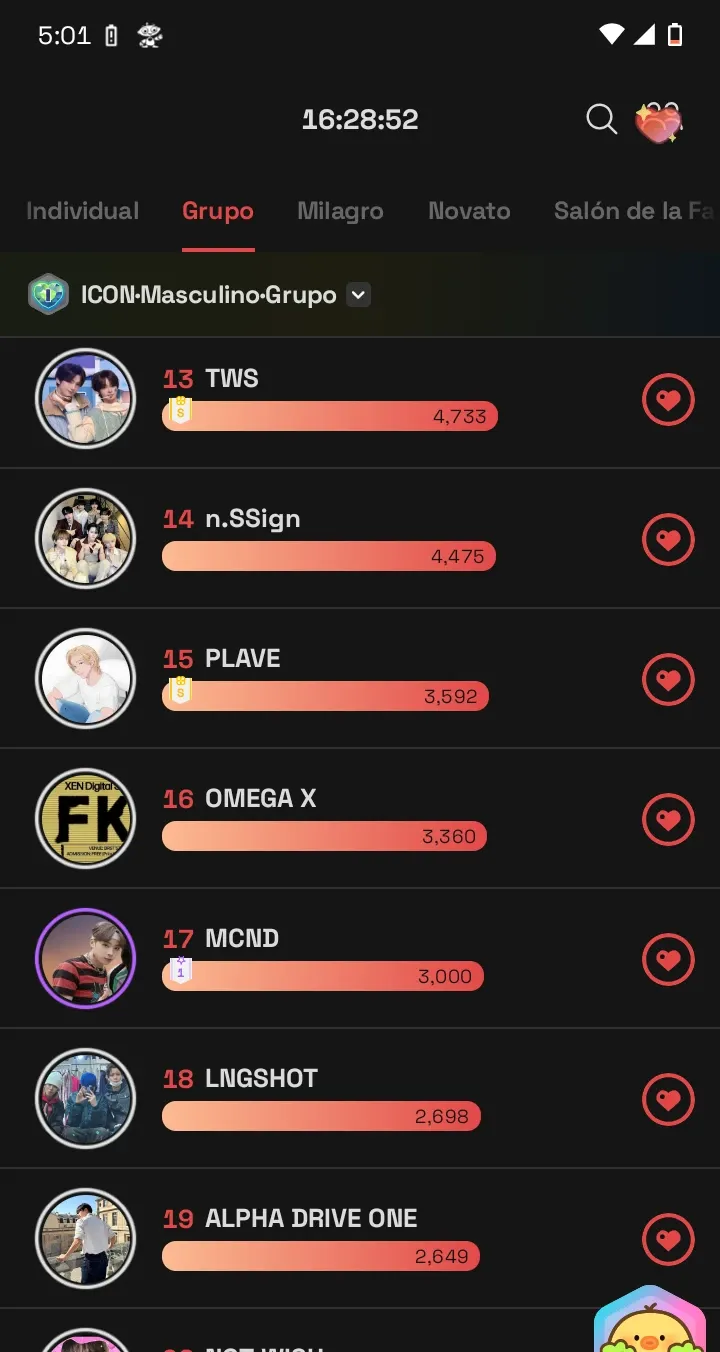This screenshot has height=1352, width=720.
Task: Send a heart to LNGSHOT
Action: [x=667, y=1100]
